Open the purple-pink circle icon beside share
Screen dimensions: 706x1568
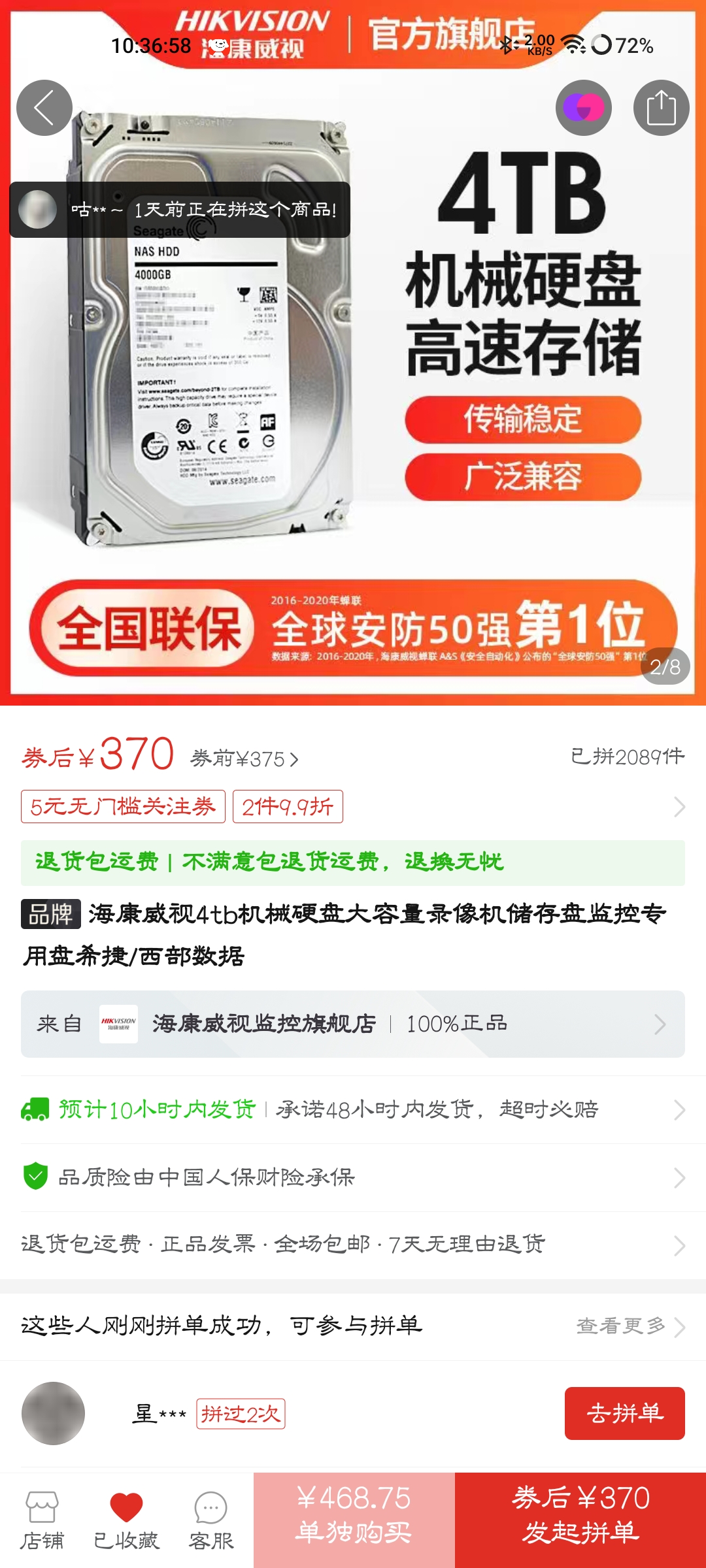point(583,108)
